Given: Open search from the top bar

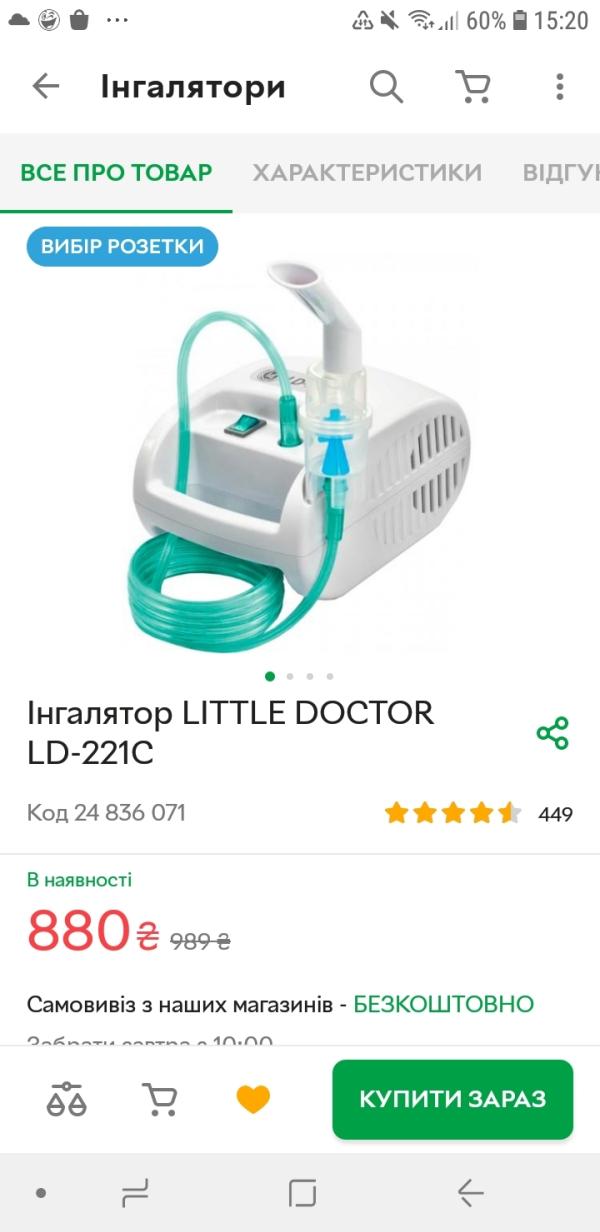Looking at the screenshot, I should tap(386, 87).
